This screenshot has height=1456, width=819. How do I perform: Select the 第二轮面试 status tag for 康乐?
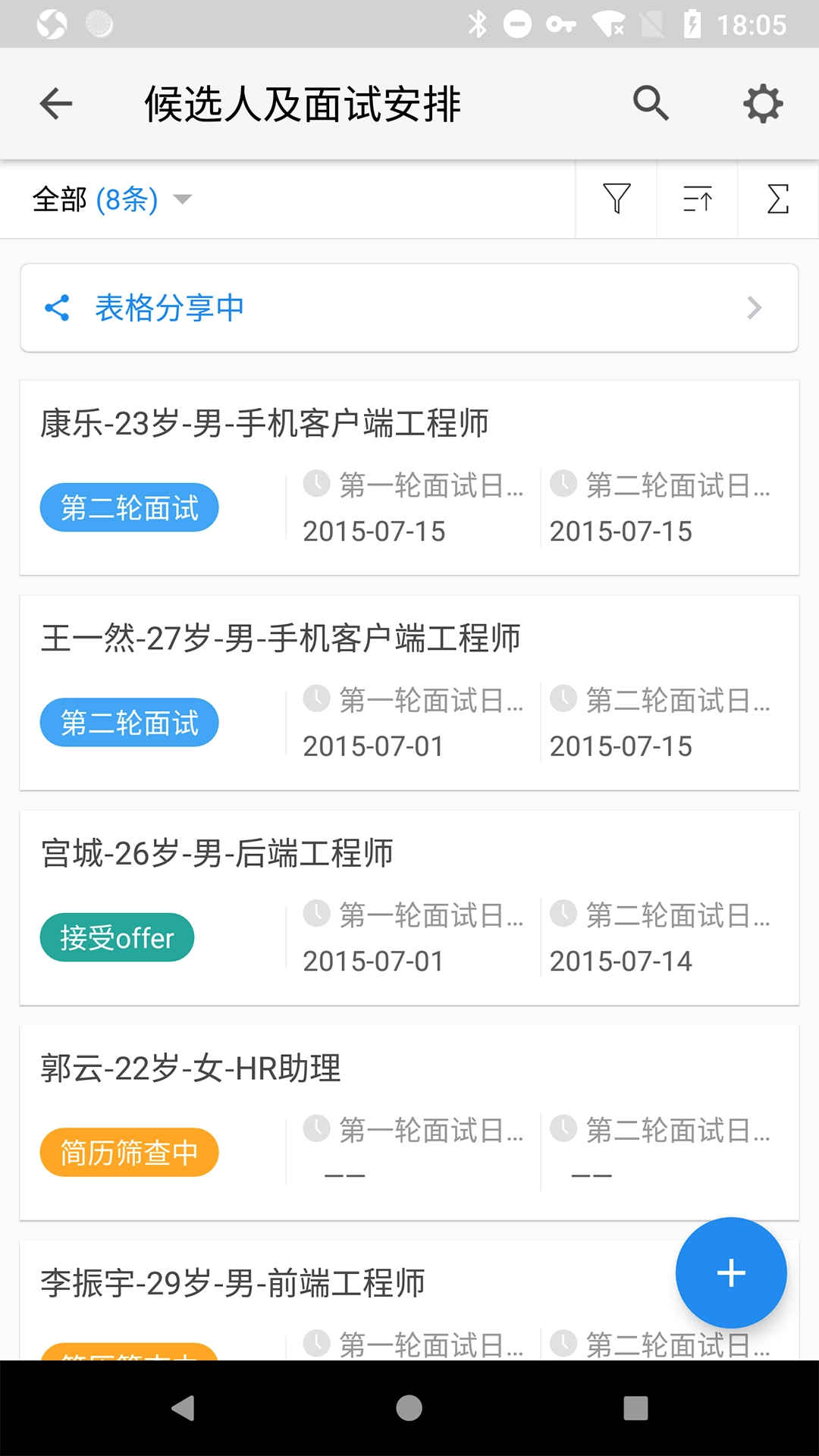pos(128,507)
